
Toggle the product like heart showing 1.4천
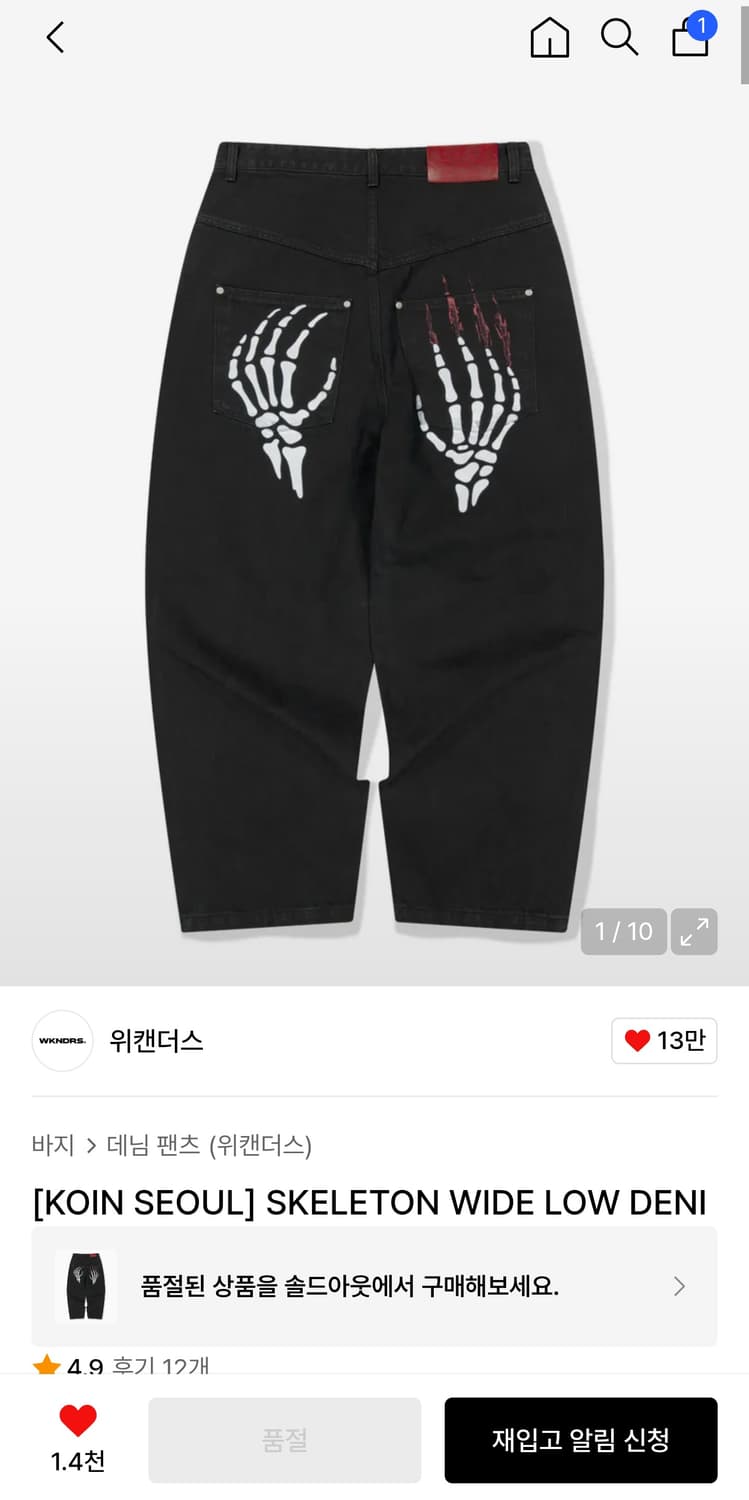coord(80,1425)
